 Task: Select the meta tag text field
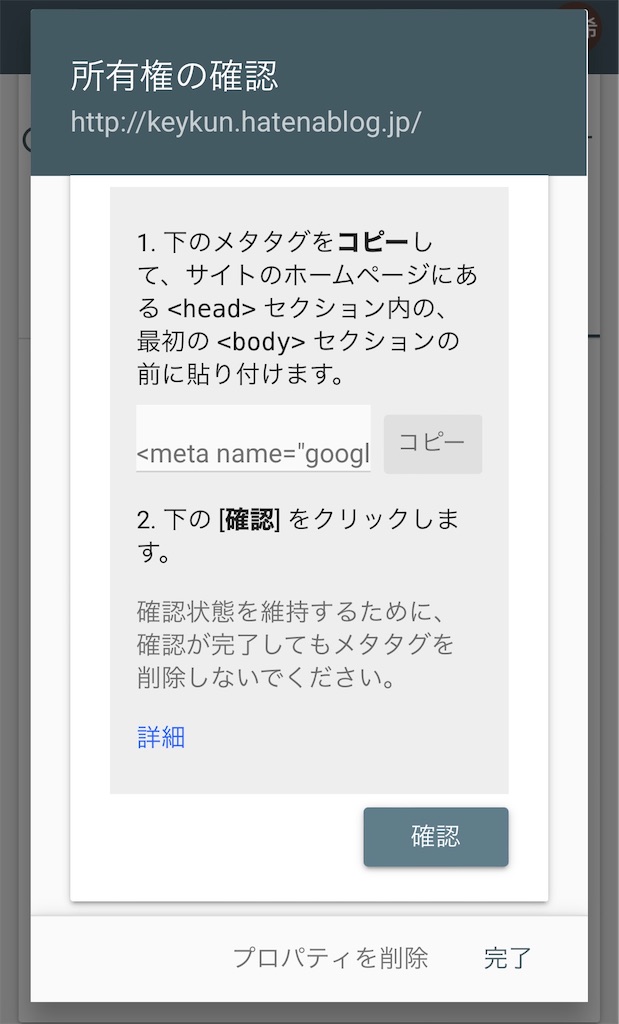253,439
